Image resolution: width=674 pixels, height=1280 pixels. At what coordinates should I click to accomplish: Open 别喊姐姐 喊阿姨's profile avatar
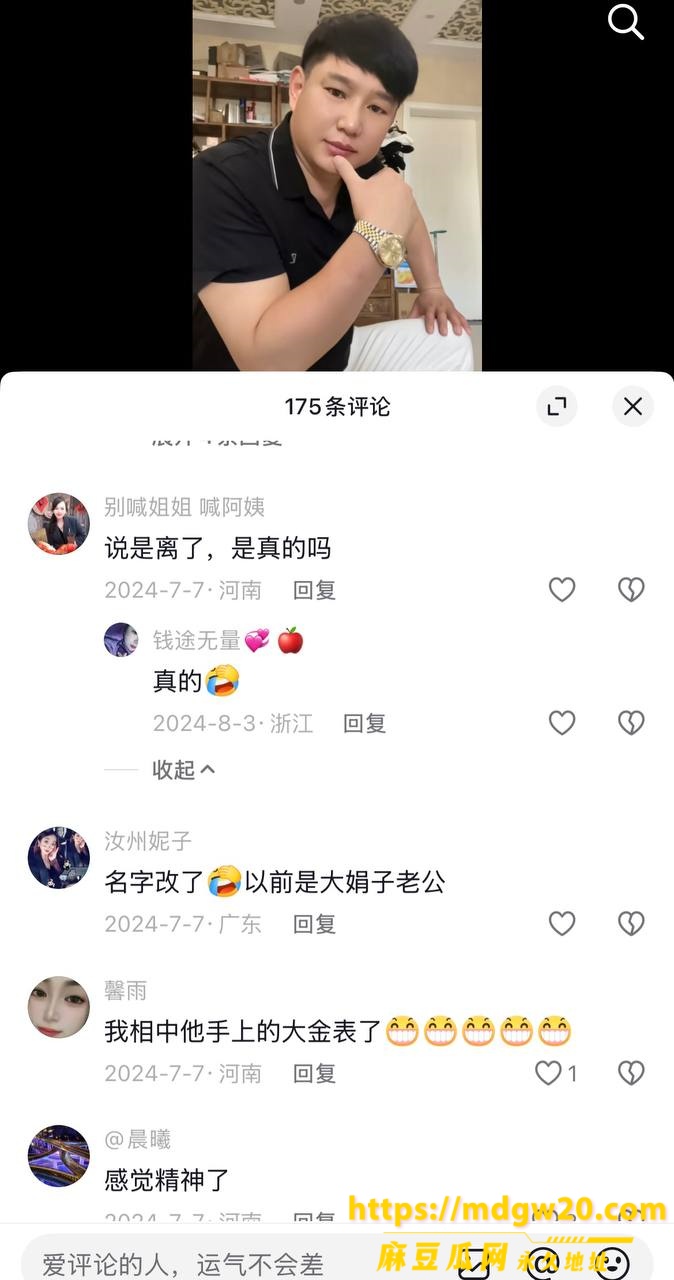(59, 524)
